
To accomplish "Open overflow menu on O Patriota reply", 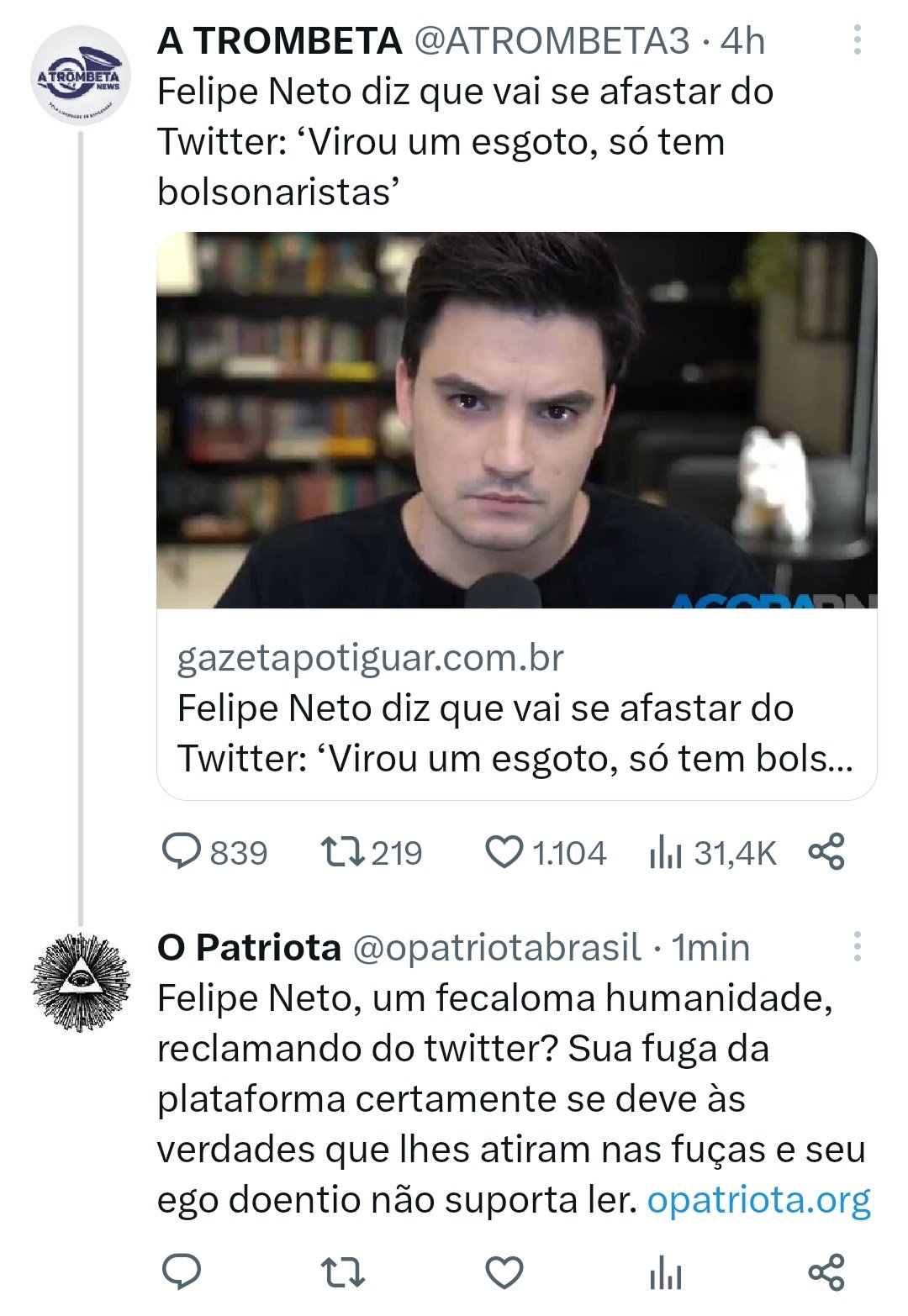I will pyautogui.click(x=857, y=947).
